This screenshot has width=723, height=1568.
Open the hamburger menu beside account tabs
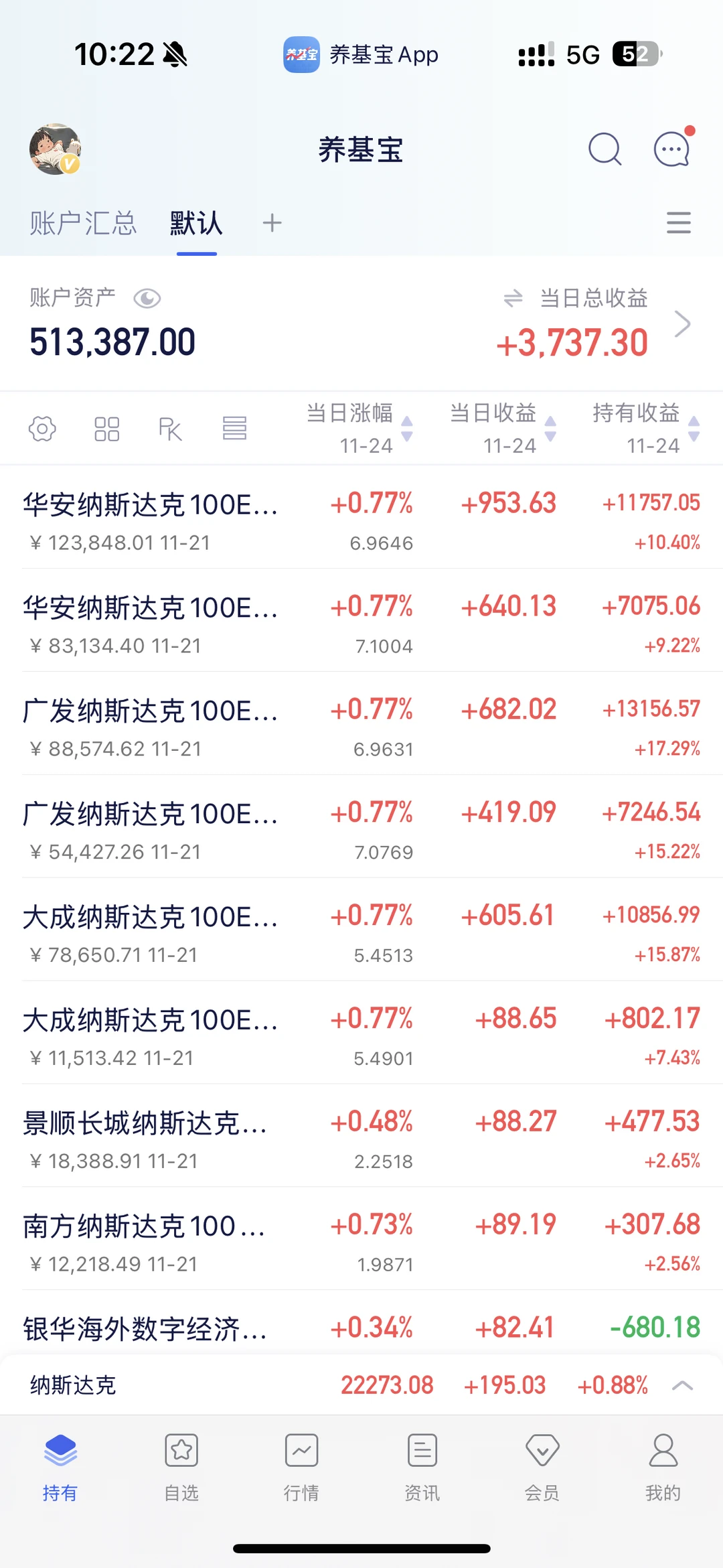[x=678, y=222]
